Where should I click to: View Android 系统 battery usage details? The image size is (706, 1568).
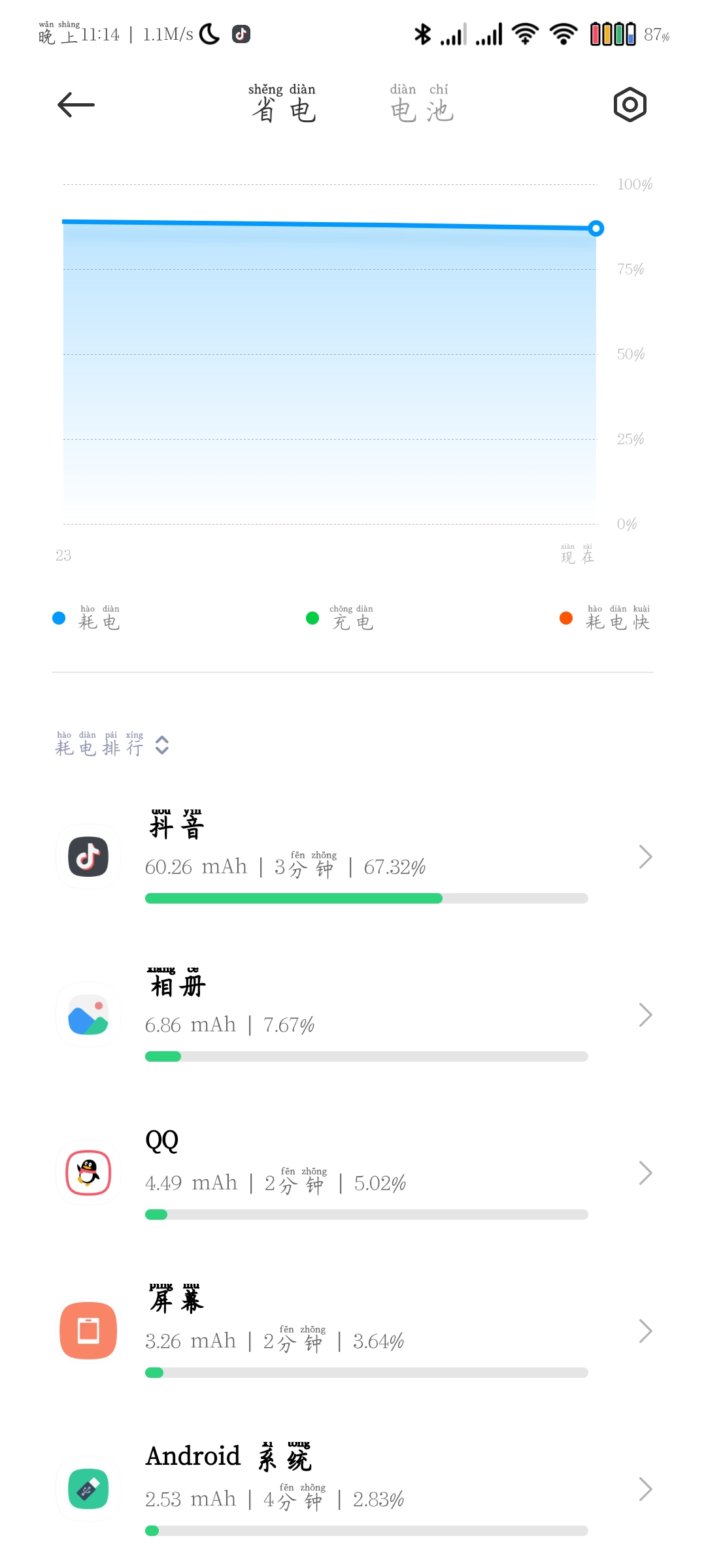[x=353, y=1489]
